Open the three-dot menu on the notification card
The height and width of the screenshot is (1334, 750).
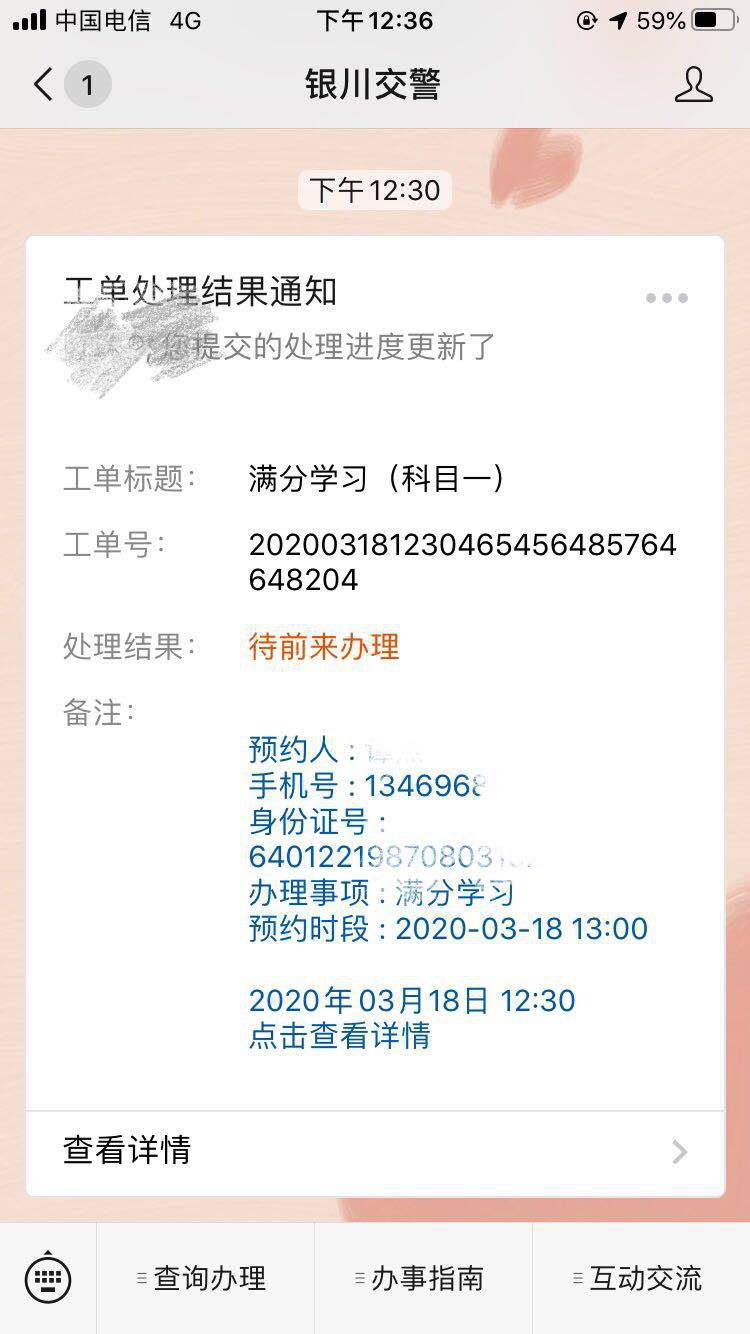[x=666, y=297]
